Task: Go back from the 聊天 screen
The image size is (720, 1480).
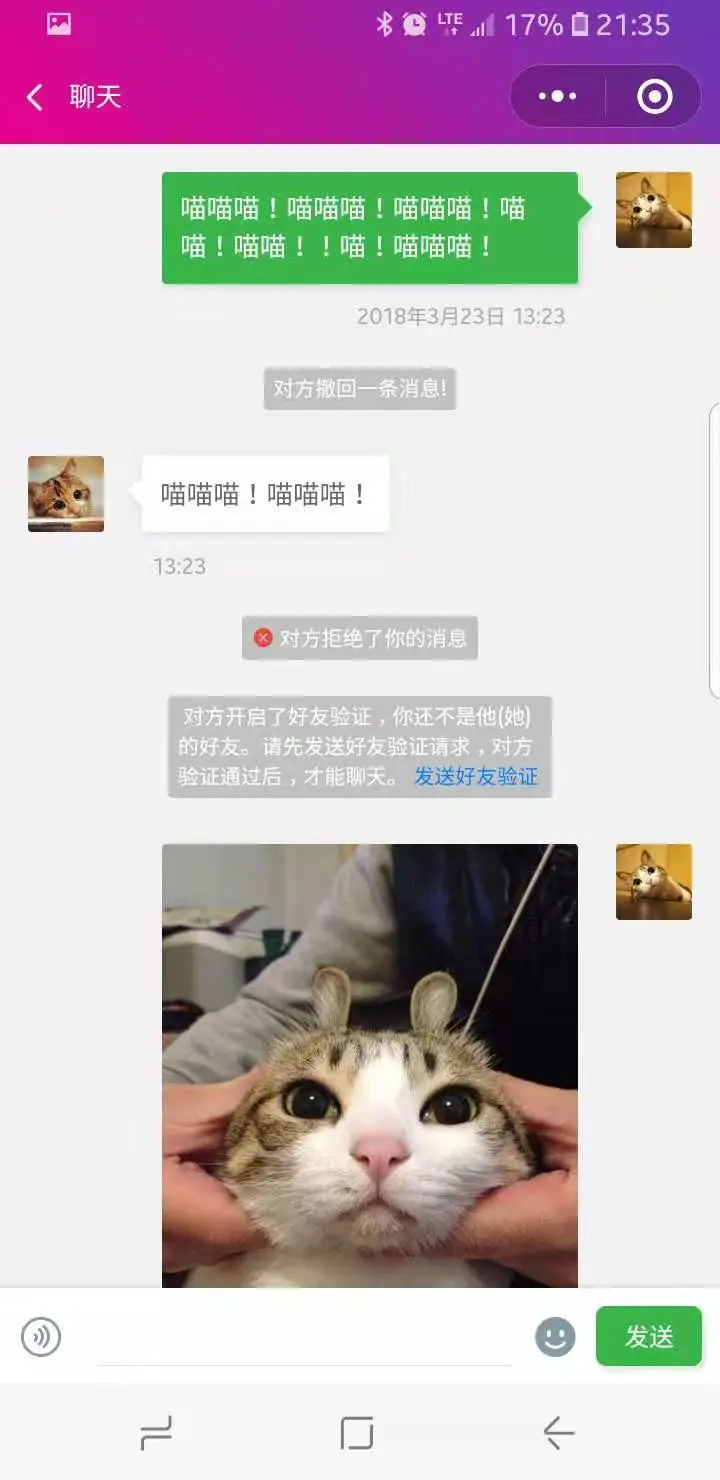Action: coord(36,97)
